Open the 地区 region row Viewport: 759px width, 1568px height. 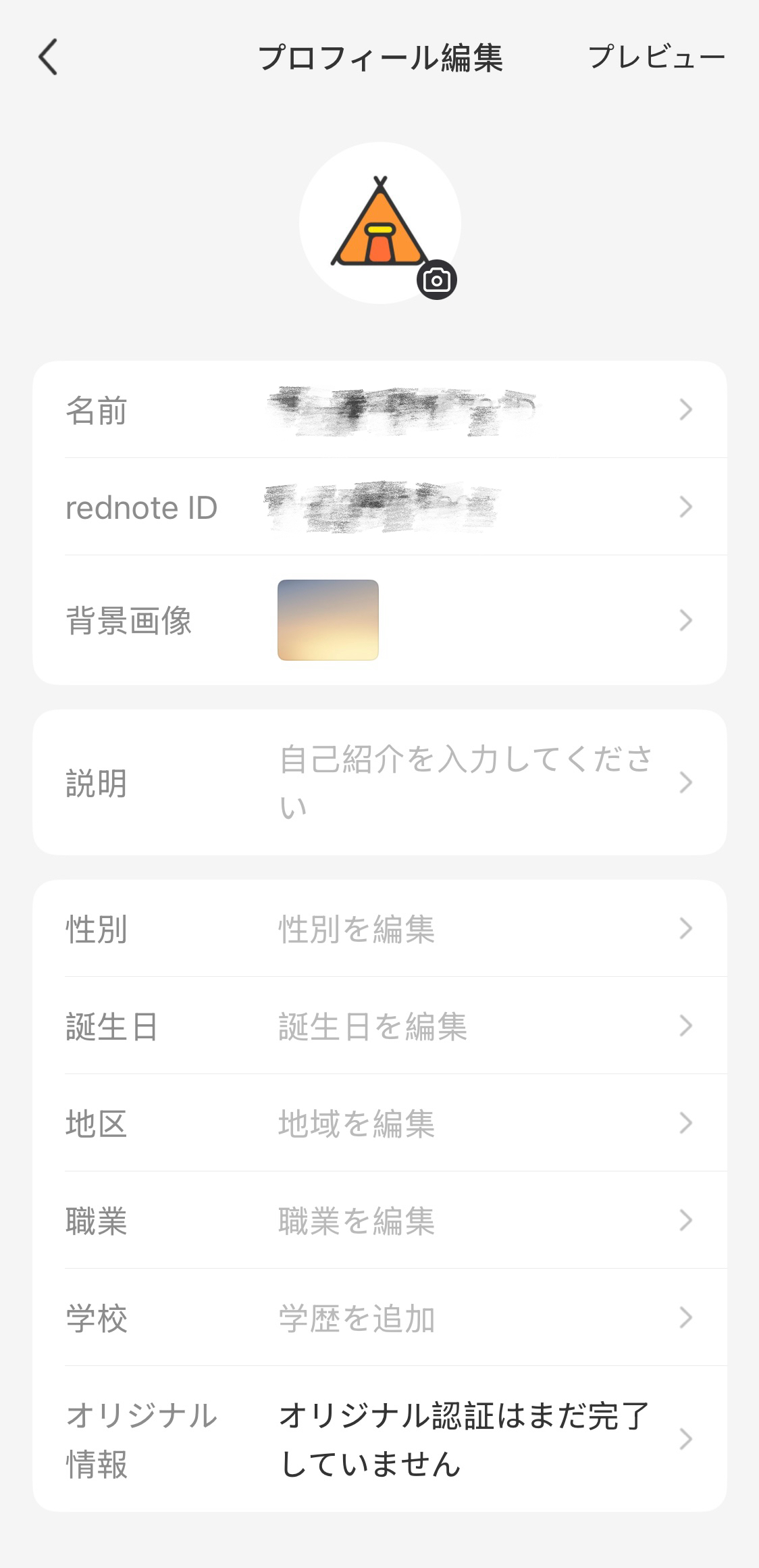tap(379, 1123)
